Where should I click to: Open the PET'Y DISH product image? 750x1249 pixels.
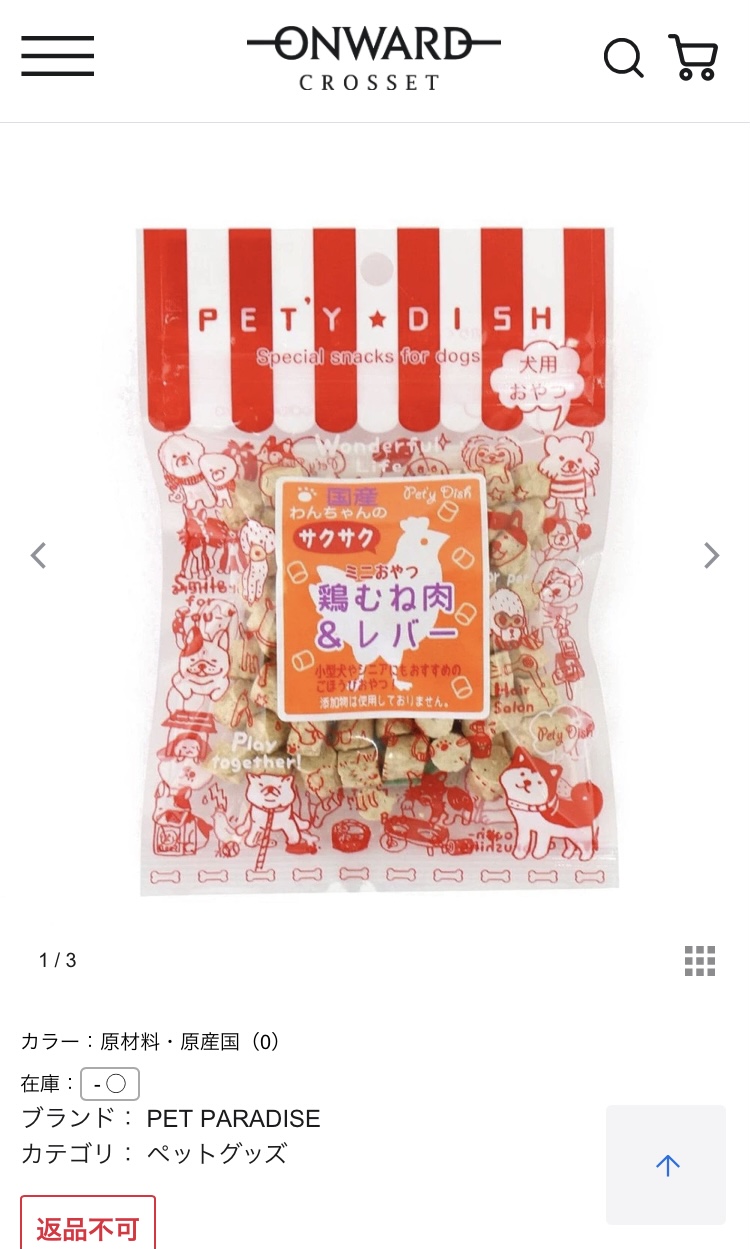pyautogui.click(x=375, y=560)
